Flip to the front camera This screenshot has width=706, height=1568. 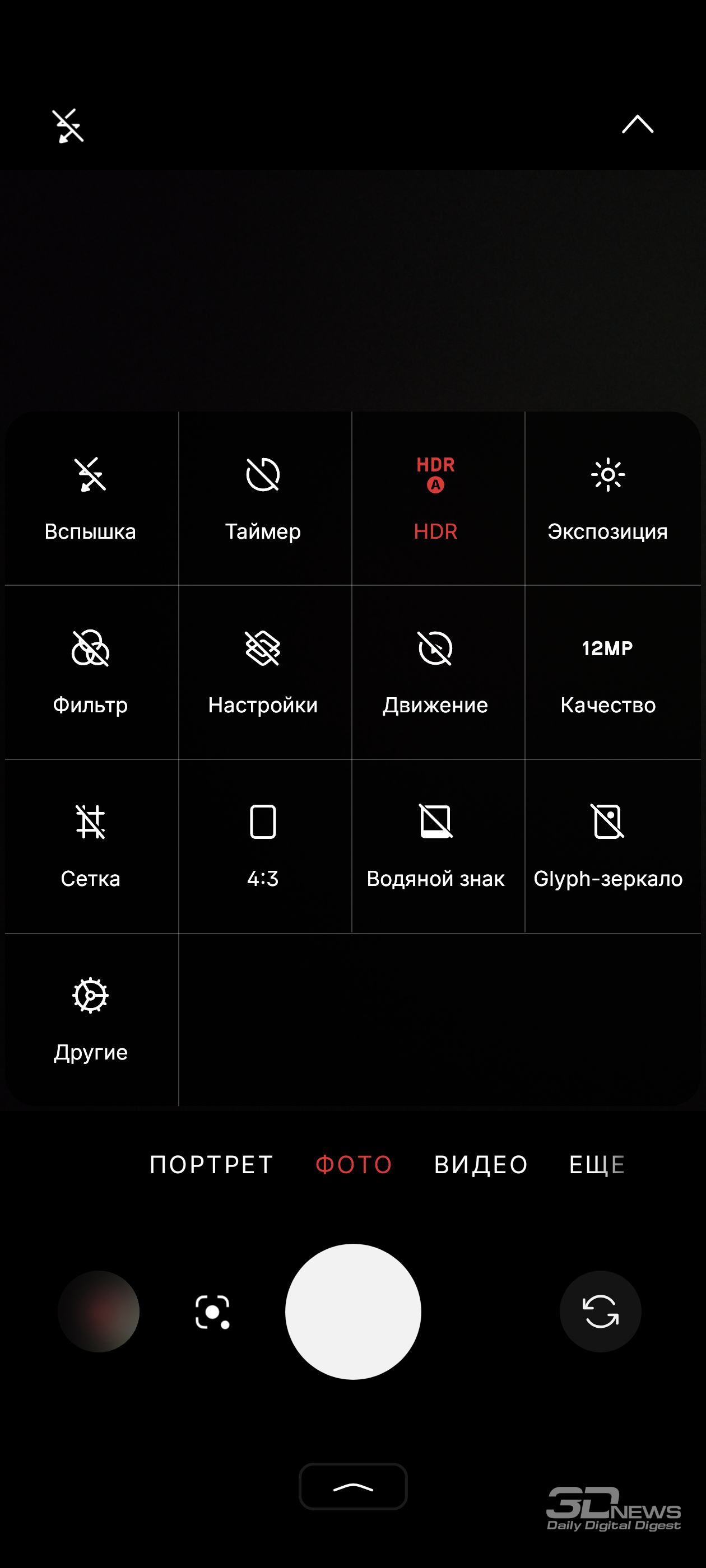point(600,1311)
